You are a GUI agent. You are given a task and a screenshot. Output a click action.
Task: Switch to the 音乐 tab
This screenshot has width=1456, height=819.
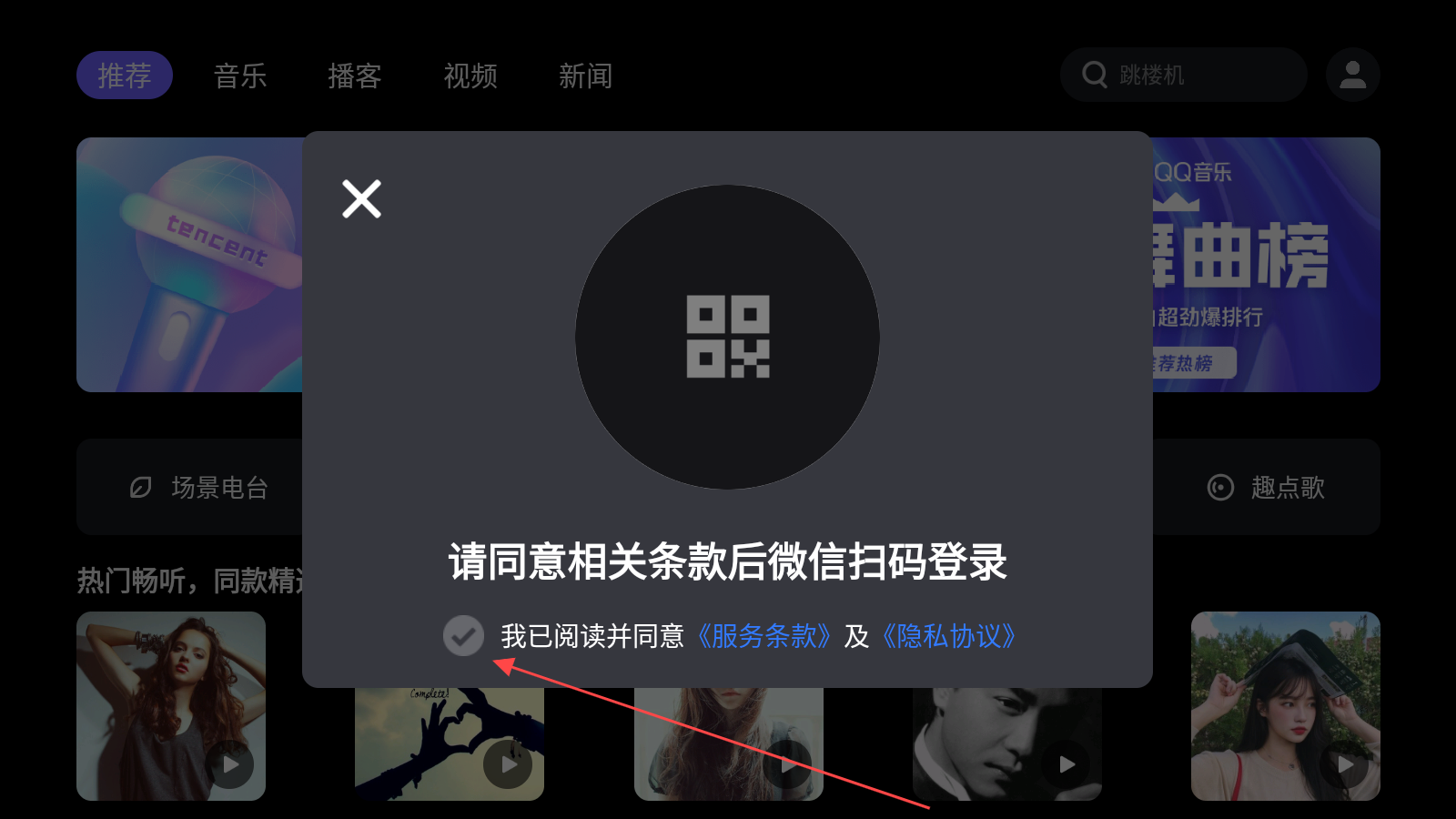click(x=240, y=76)
